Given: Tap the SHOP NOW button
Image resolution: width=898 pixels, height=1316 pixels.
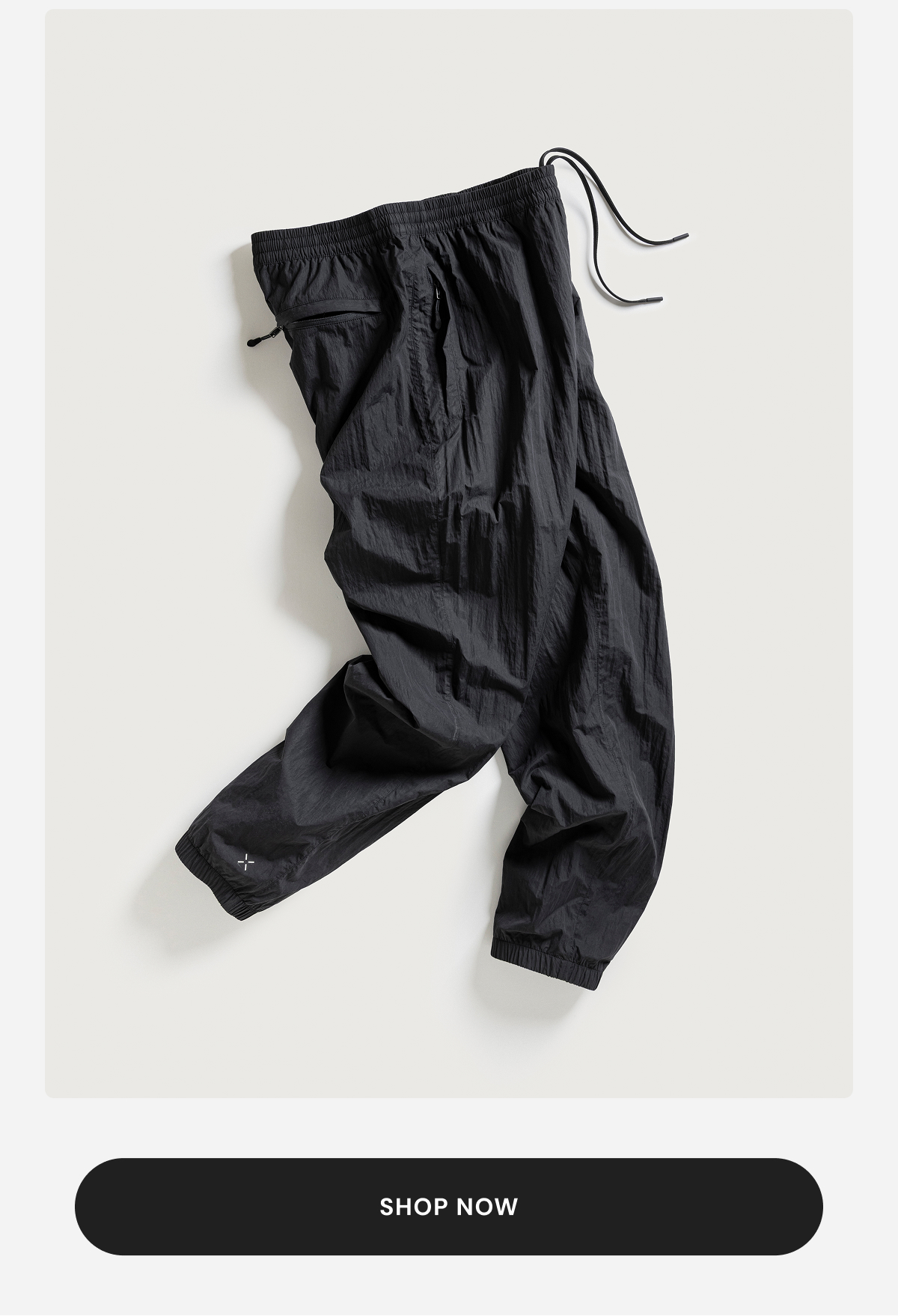Looking at the screenshot, I should point(449,1207).
